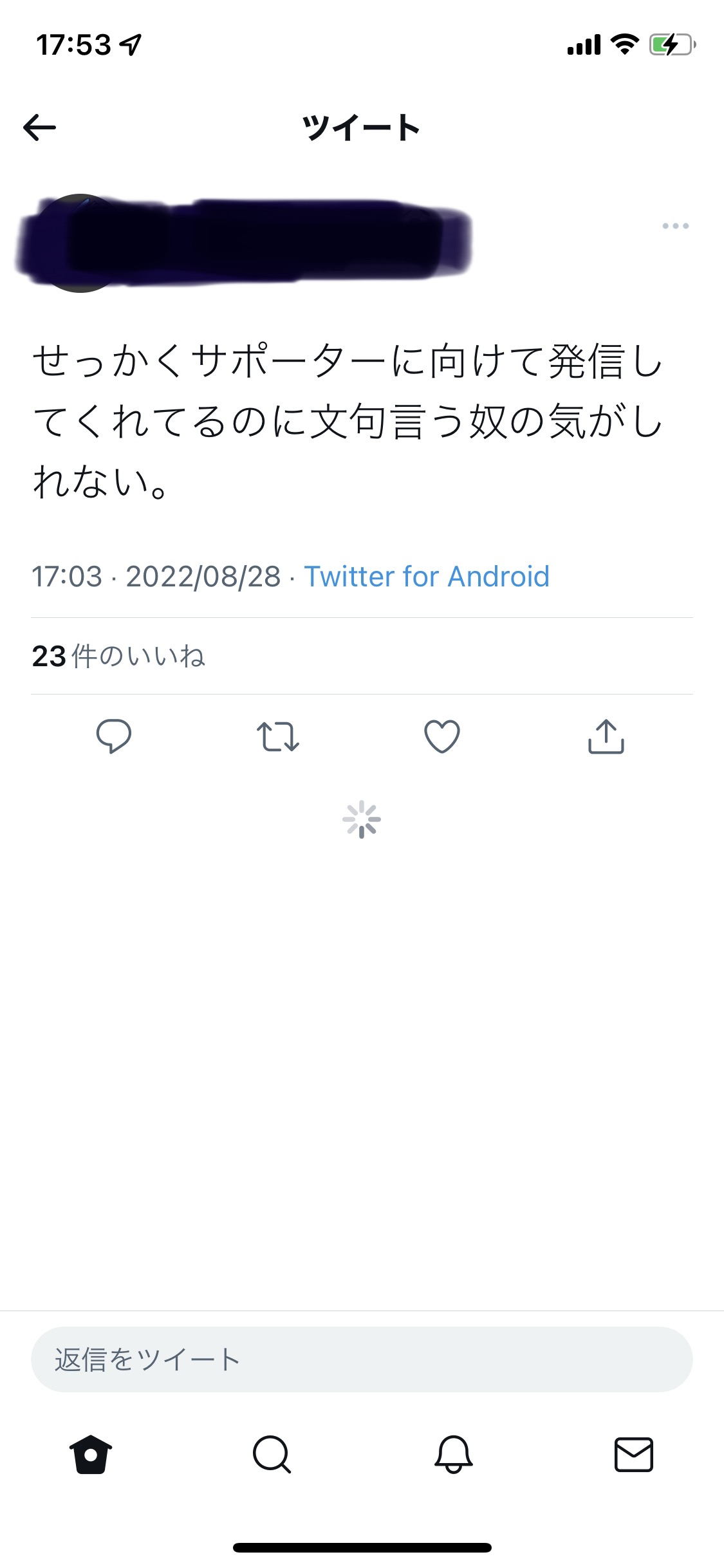Tap the 返信をツイート reply field
The image size is (724, 1568).
click(362, 1359)
